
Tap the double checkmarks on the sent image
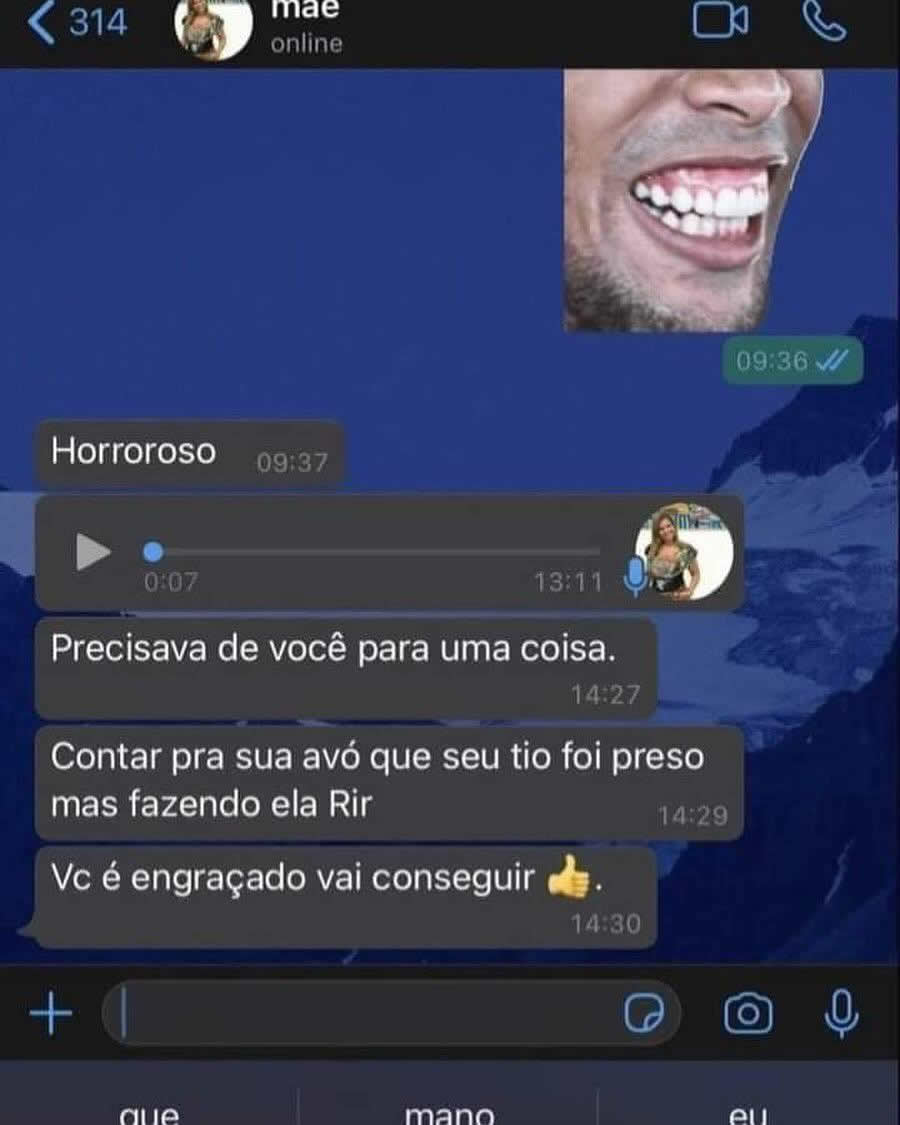point(836,362)
